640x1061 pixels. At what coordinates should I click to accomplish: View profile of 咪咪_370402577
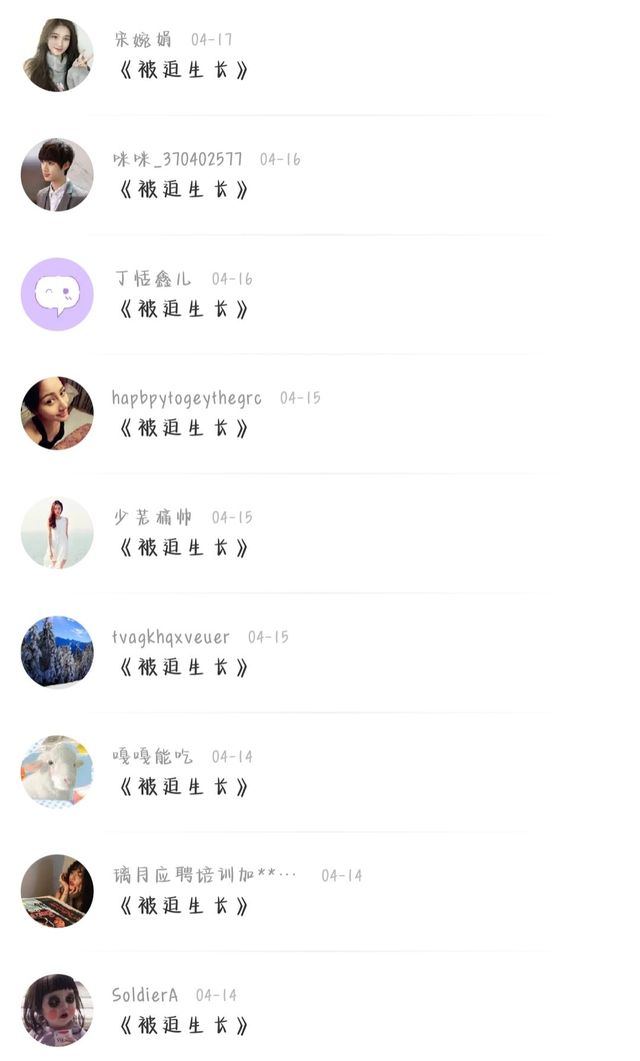(58, 175)
